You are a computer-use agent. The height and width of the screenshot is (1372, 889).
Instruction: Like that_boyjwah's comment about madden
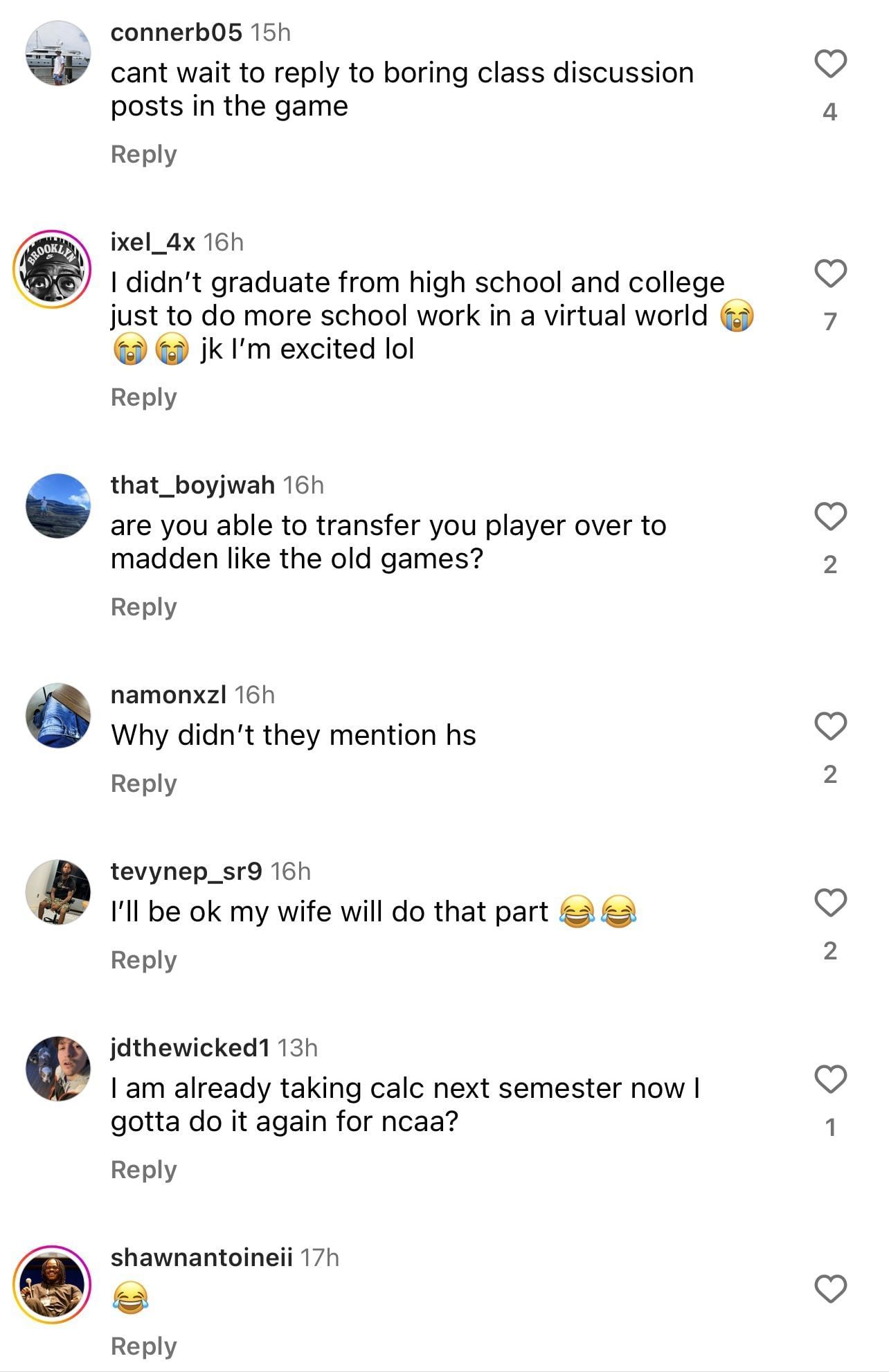pos(830,516)
